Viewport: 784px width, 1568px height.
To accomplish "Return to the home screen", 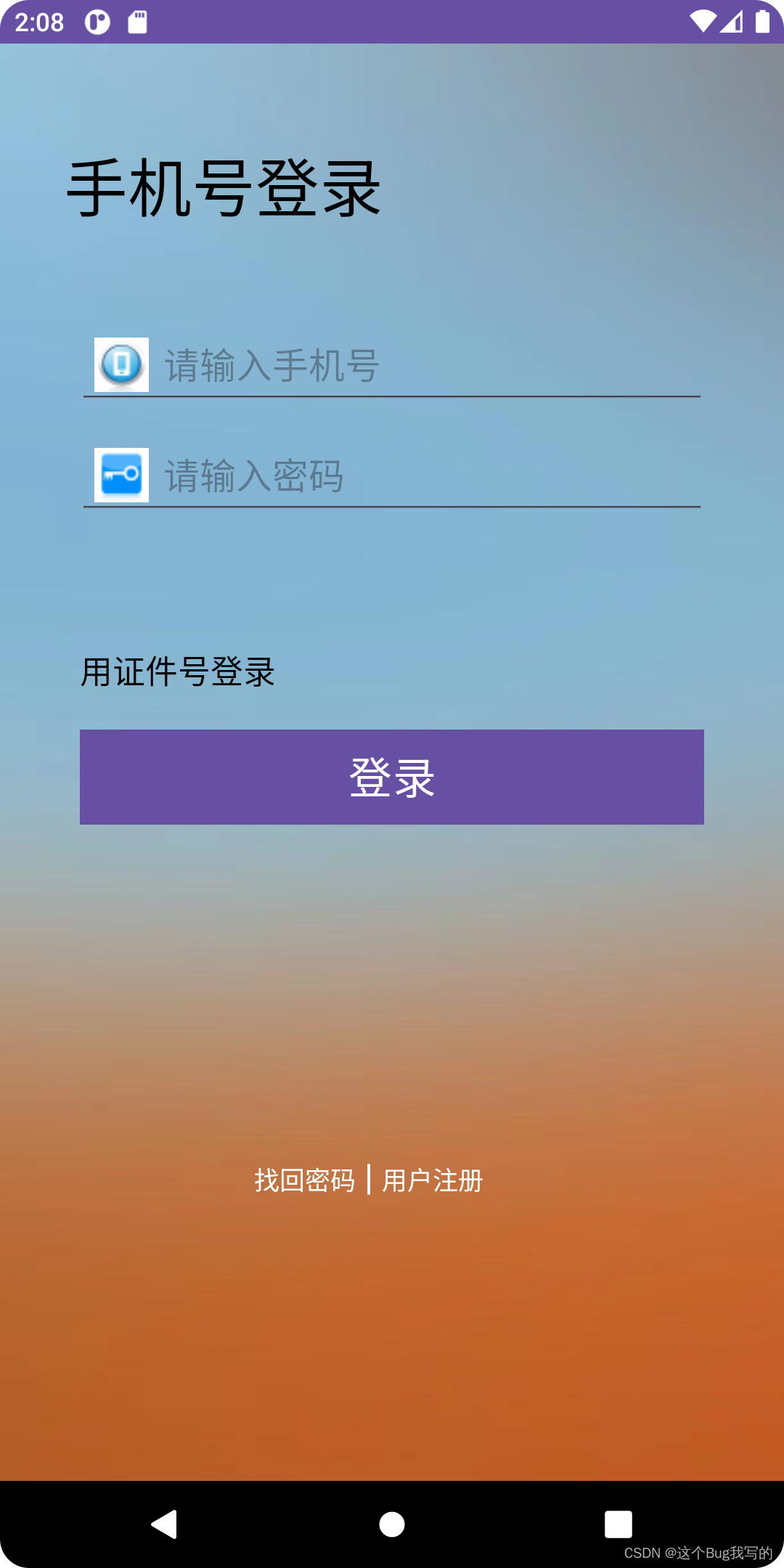I will click(392, 1524).
